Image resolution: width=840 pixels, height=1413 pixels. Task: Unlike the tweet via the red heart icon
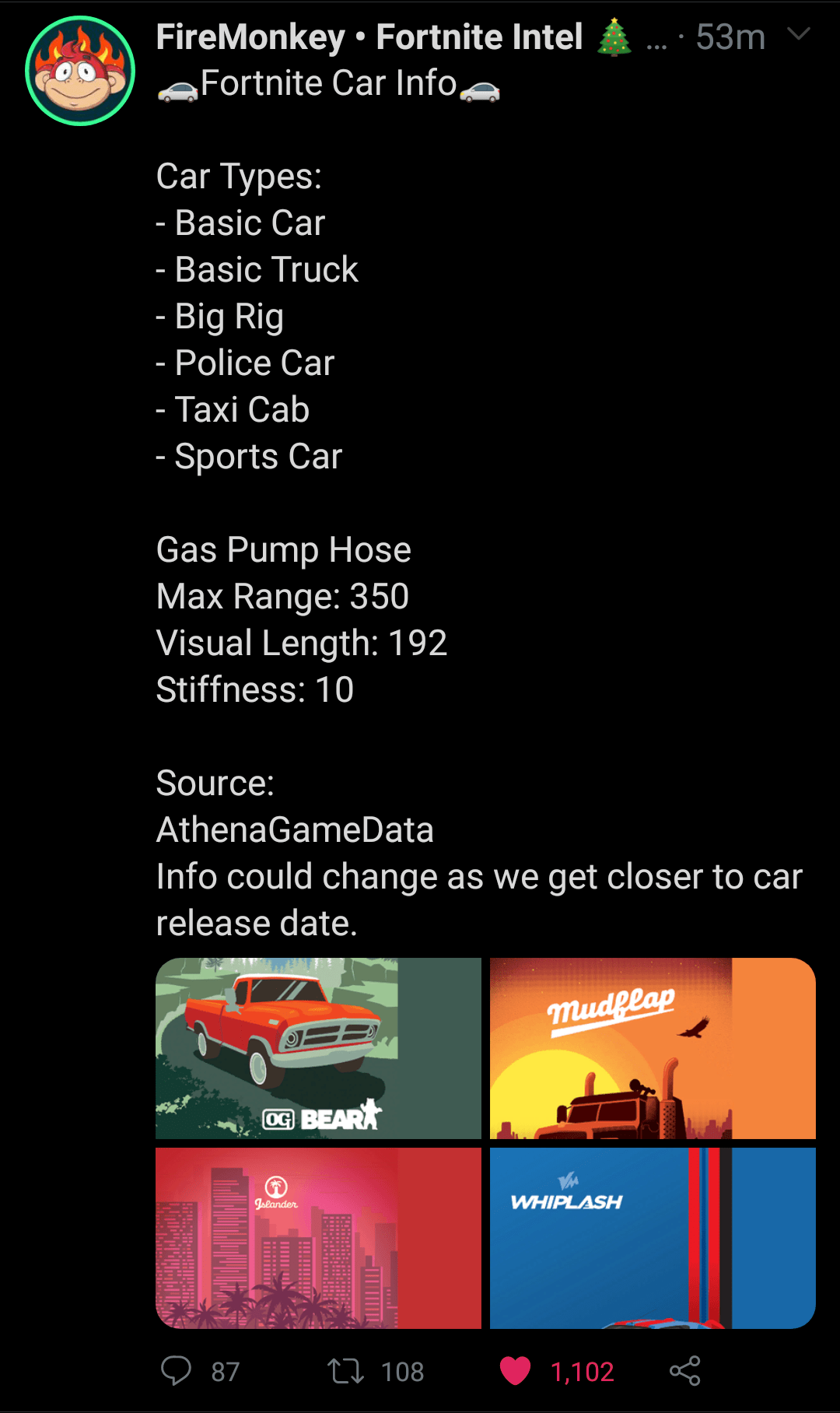tap(515, 1372)
